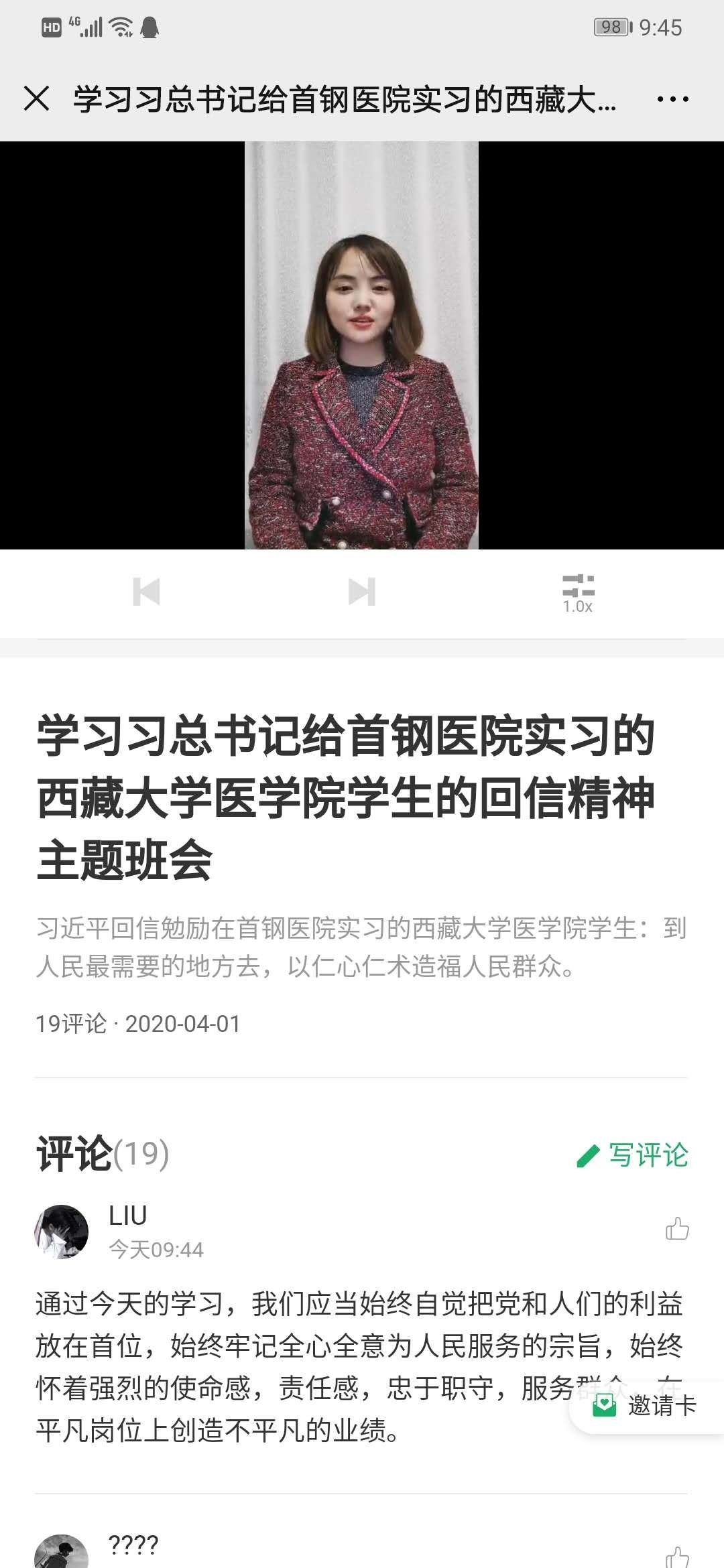Play the video of the speaker
Image resolution: width=724 pixels, height=1568 pixels.
coord(361,345)
